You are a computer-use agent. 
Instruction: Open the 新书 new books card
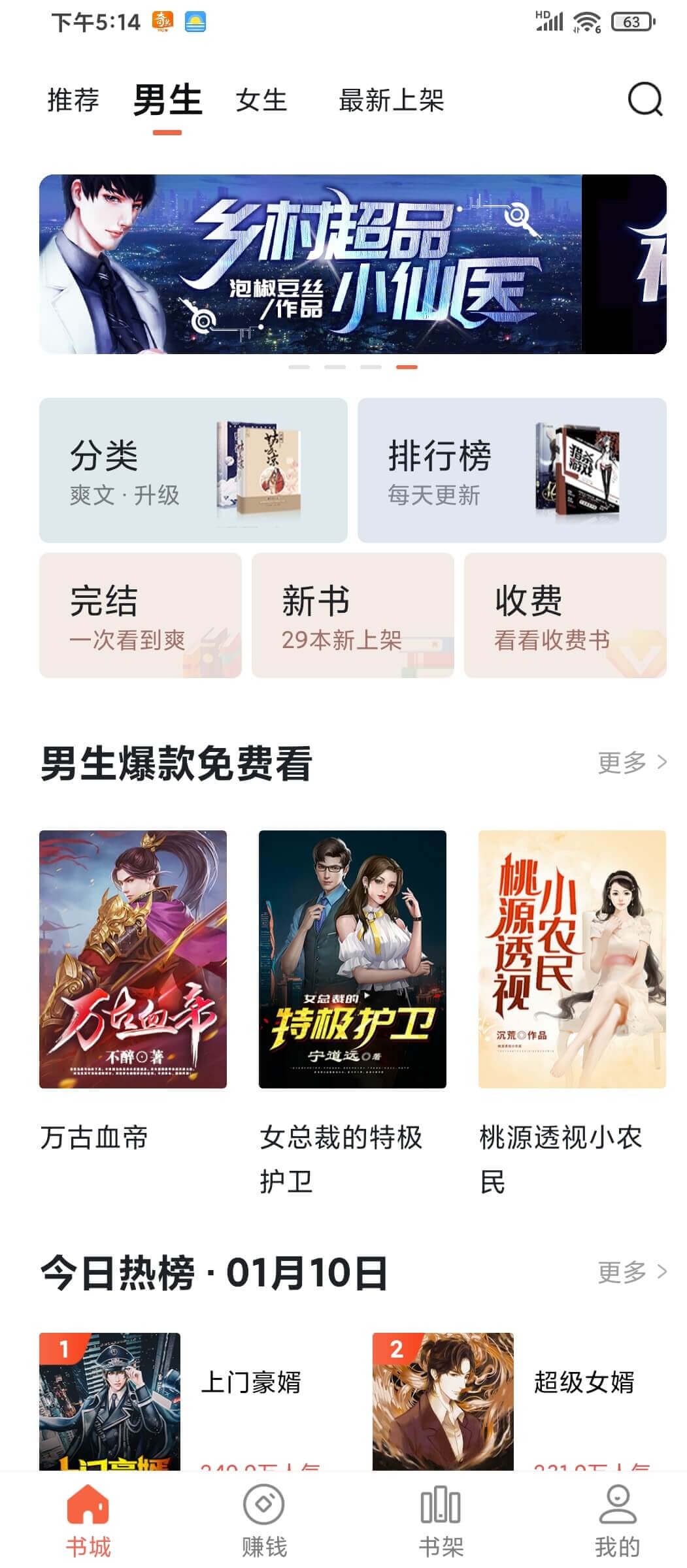(x=353, y=615)
